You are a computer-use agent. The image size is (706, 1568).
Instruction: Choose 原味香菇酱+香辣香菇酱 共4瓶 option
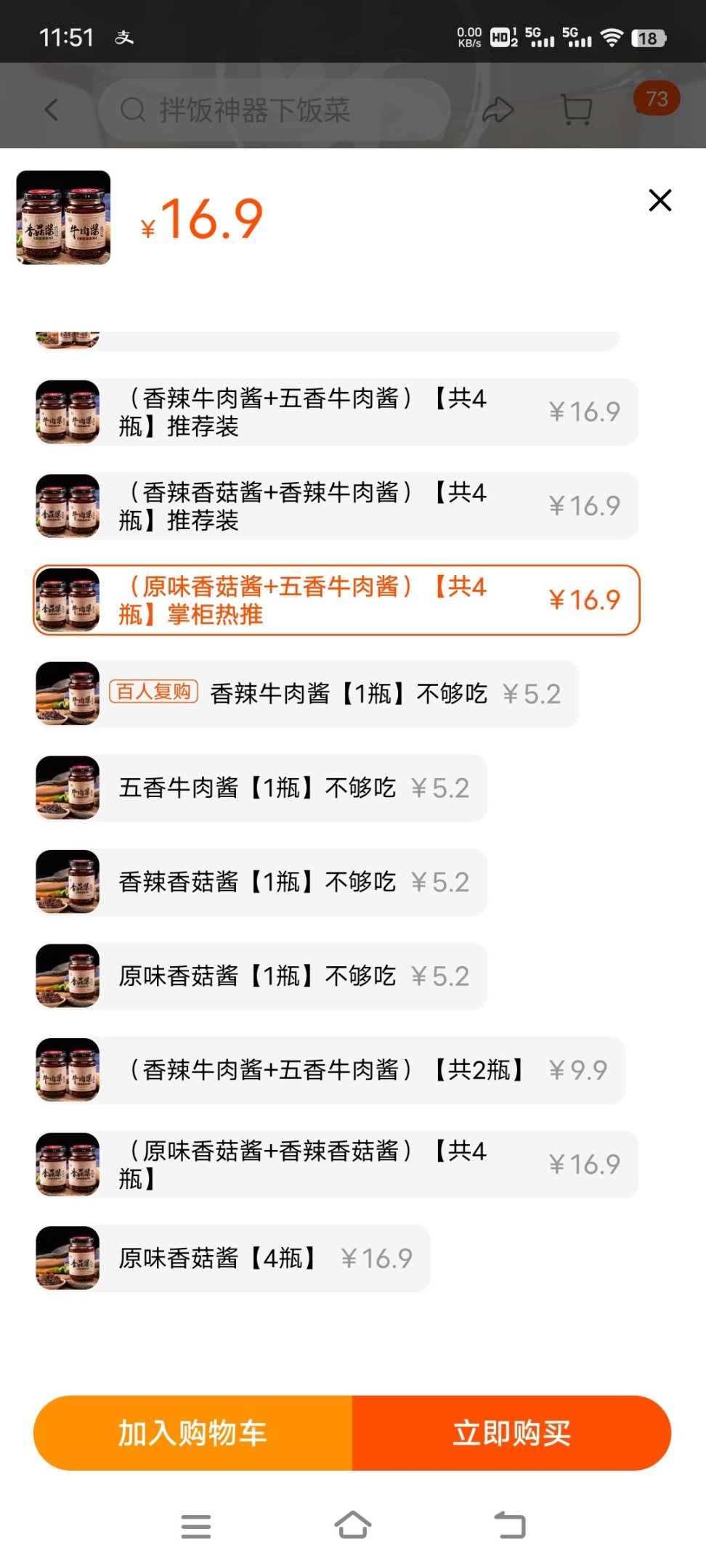pyautogui.click(x=336, y=1164)
